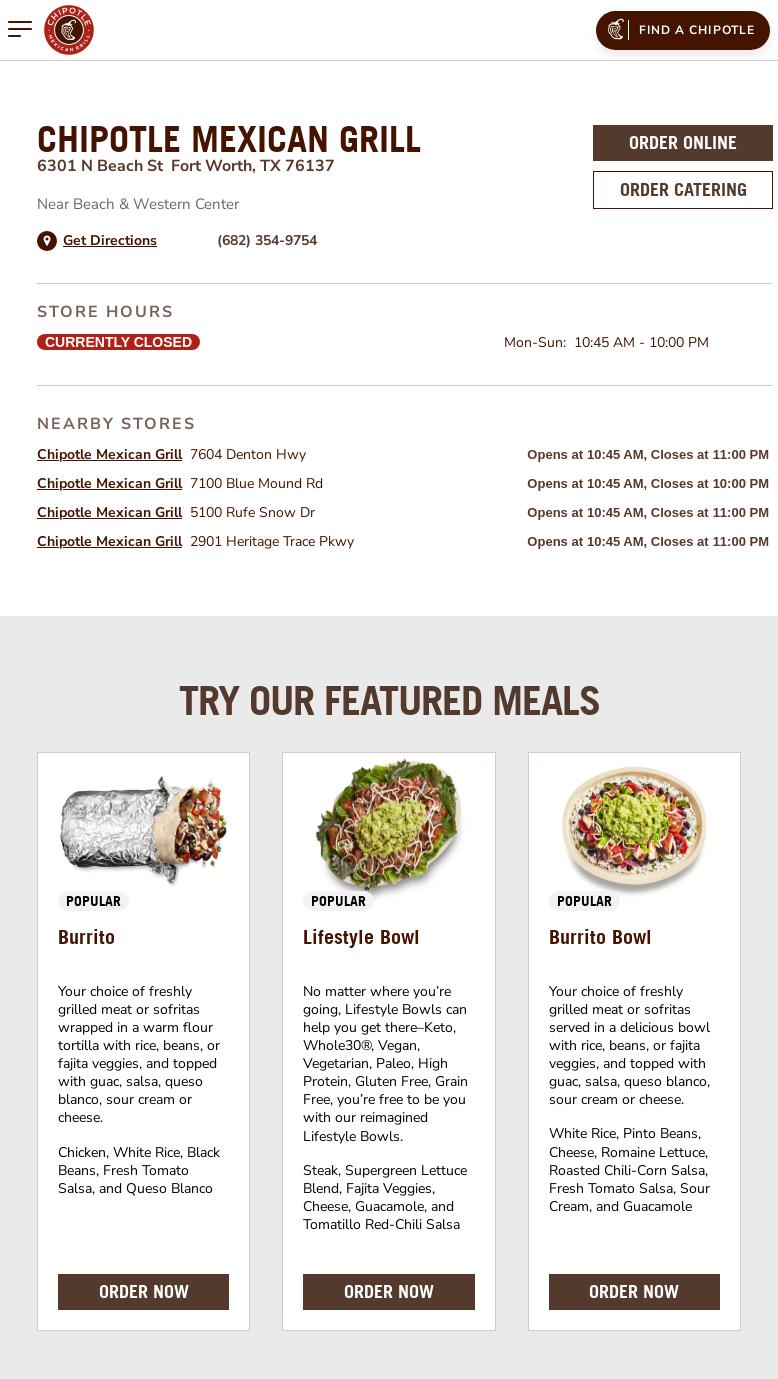Call the store phone number (682) 354-9754
Image resolution: width=778 pixels, height=1379 pixels.
[267, 240]
